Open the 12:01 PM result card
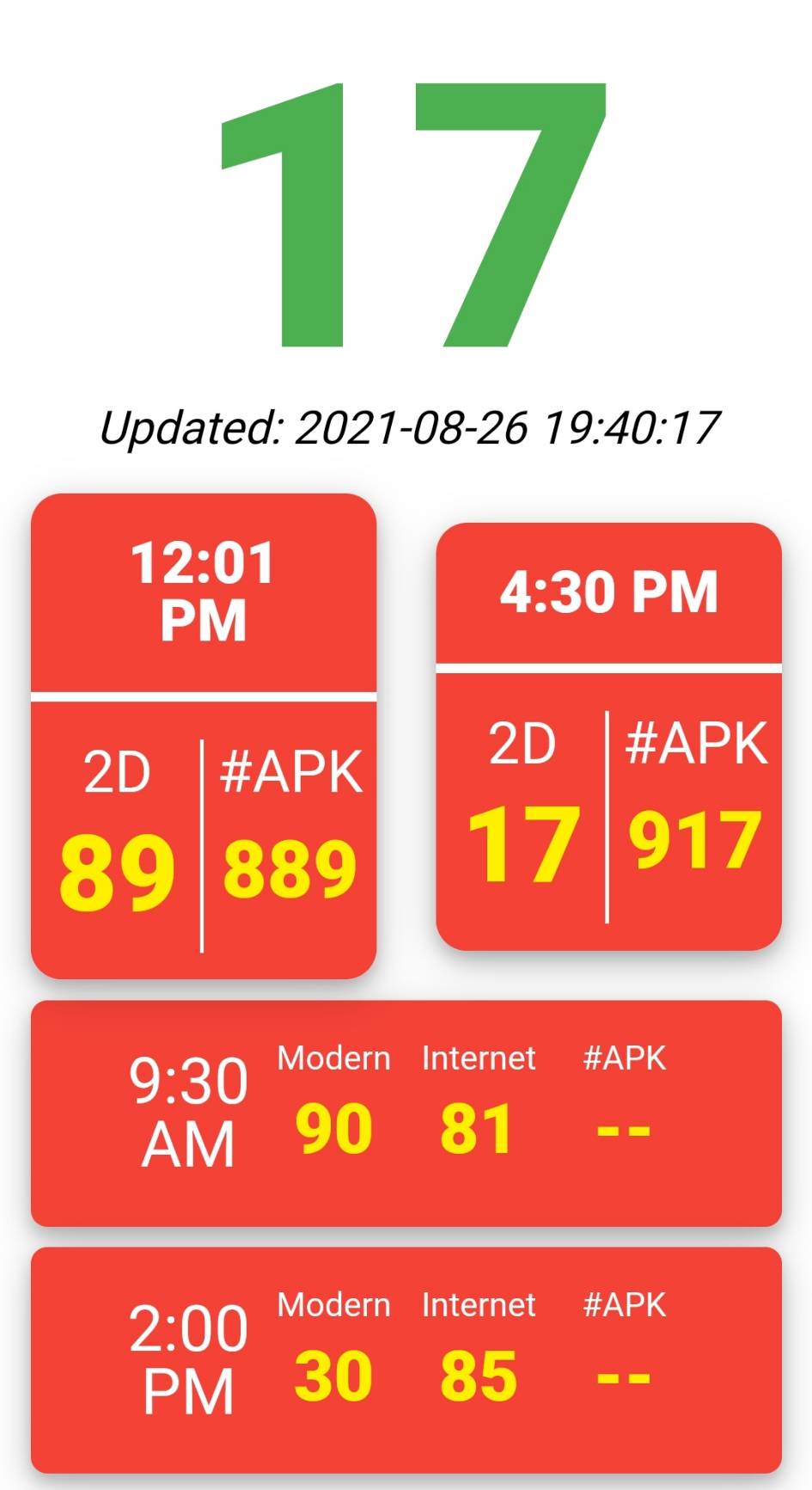 point(204,736)
